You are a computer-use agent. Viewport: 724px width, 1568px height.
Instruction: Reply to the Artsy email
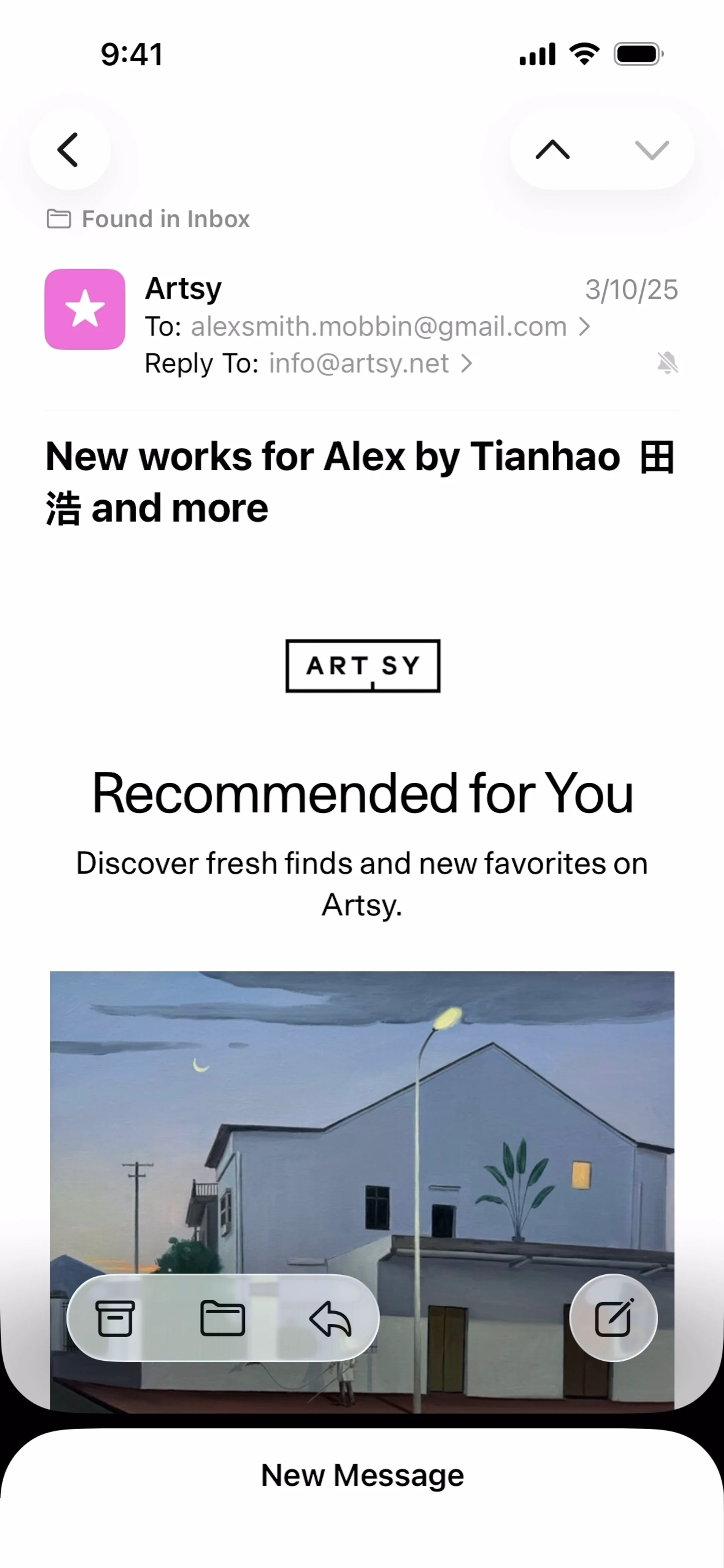pyautogui.click(x=330, y=1318)
